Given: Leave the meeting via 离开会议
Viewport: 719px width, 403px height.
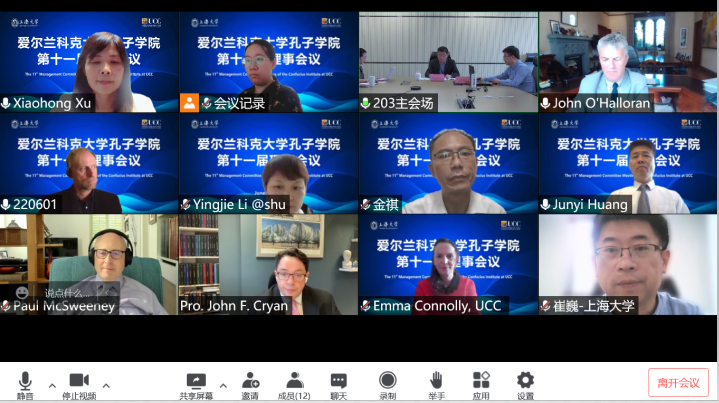Looking at the screenshot, I should pos(678,382).
